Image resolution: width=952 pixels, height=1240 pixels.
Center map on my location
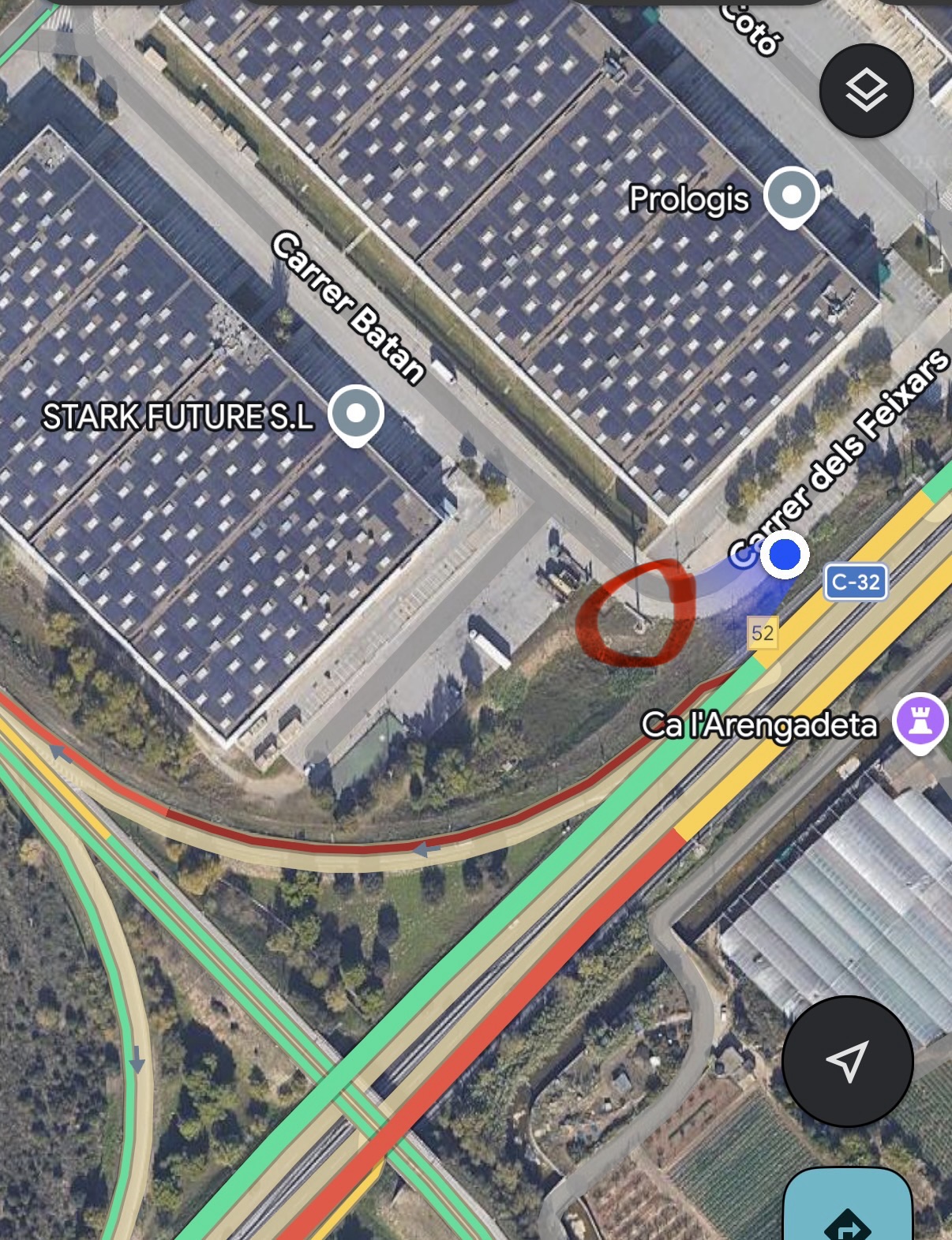(x=847, y=1061)
